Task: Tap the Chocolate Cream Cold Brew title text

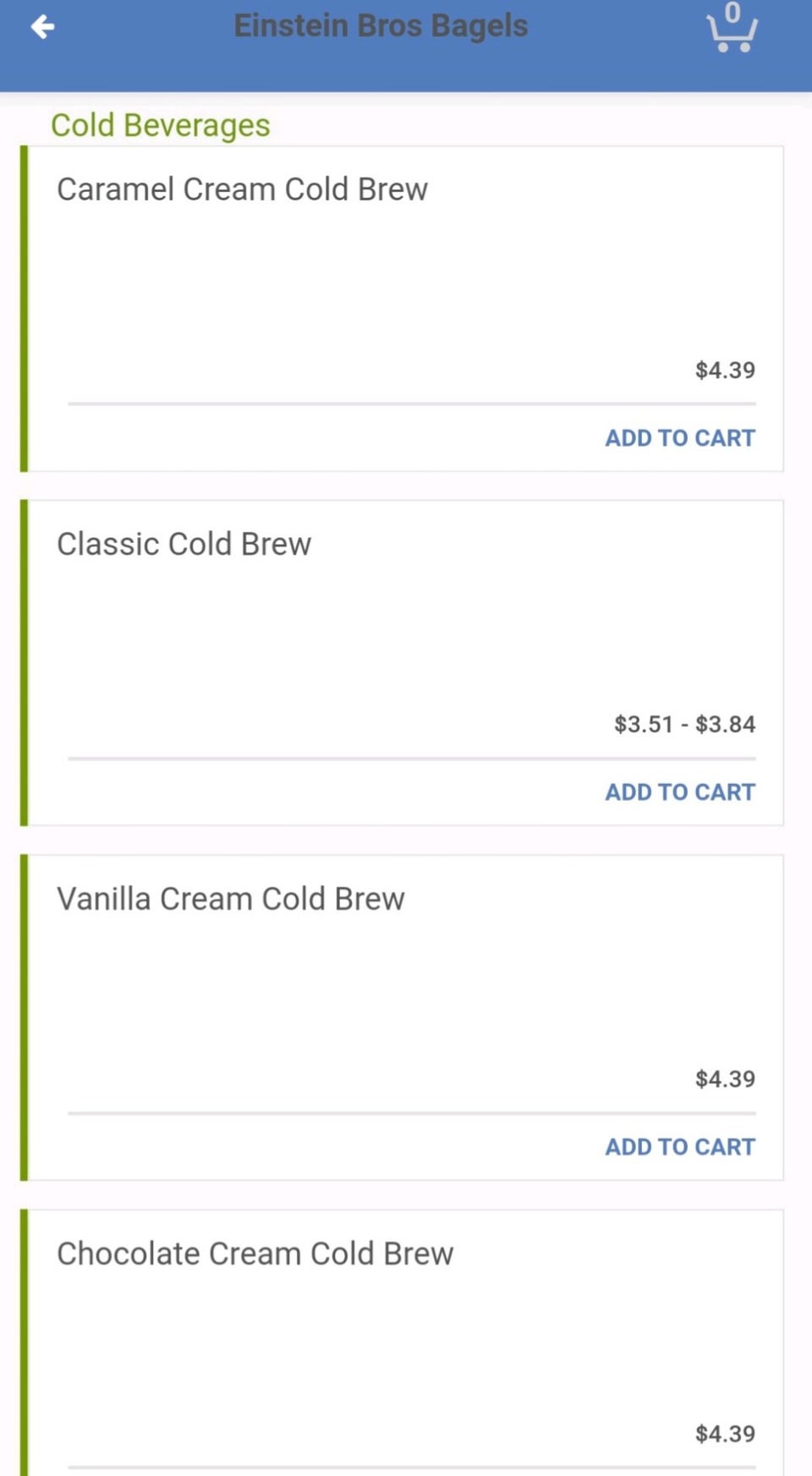Action: point(255,1254)
